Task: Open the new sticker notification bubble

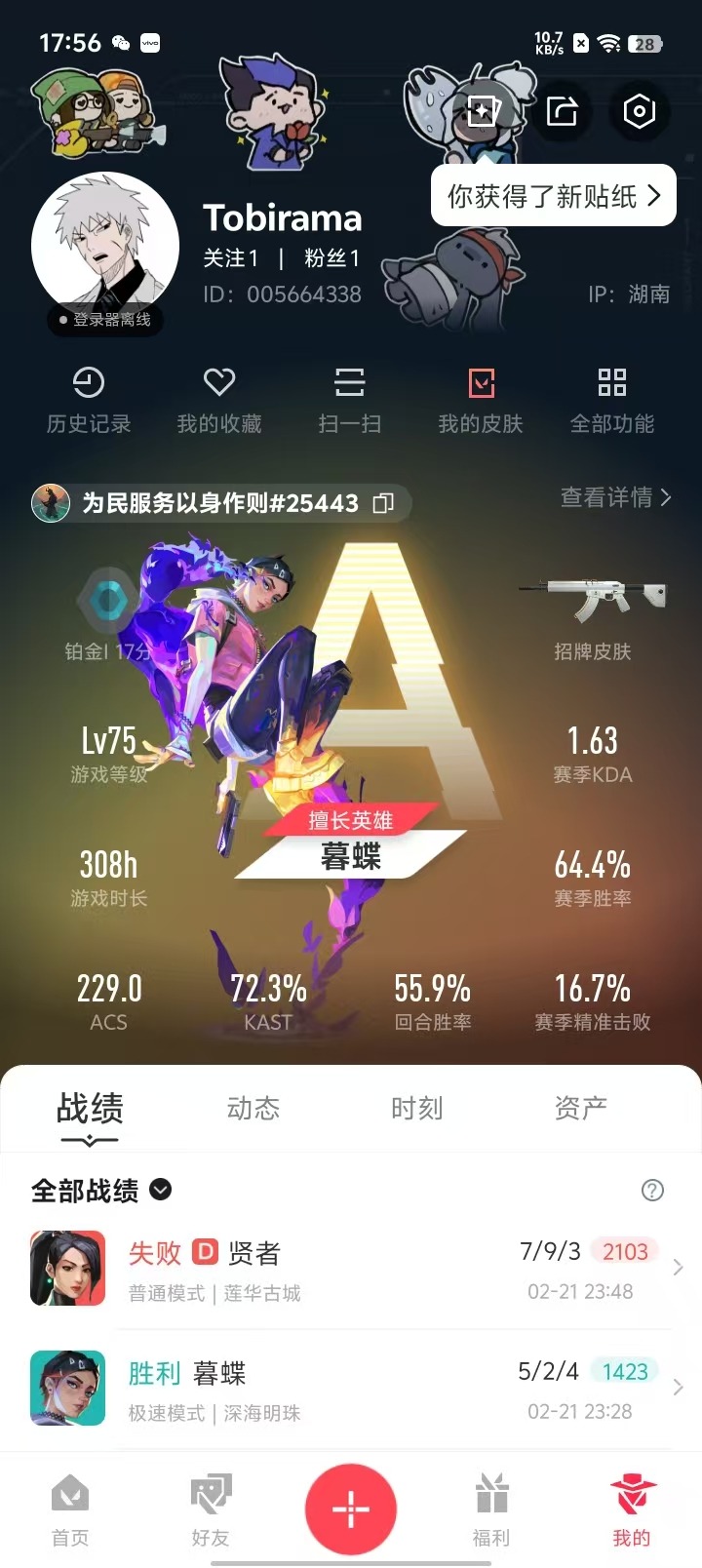Action: 553,196
